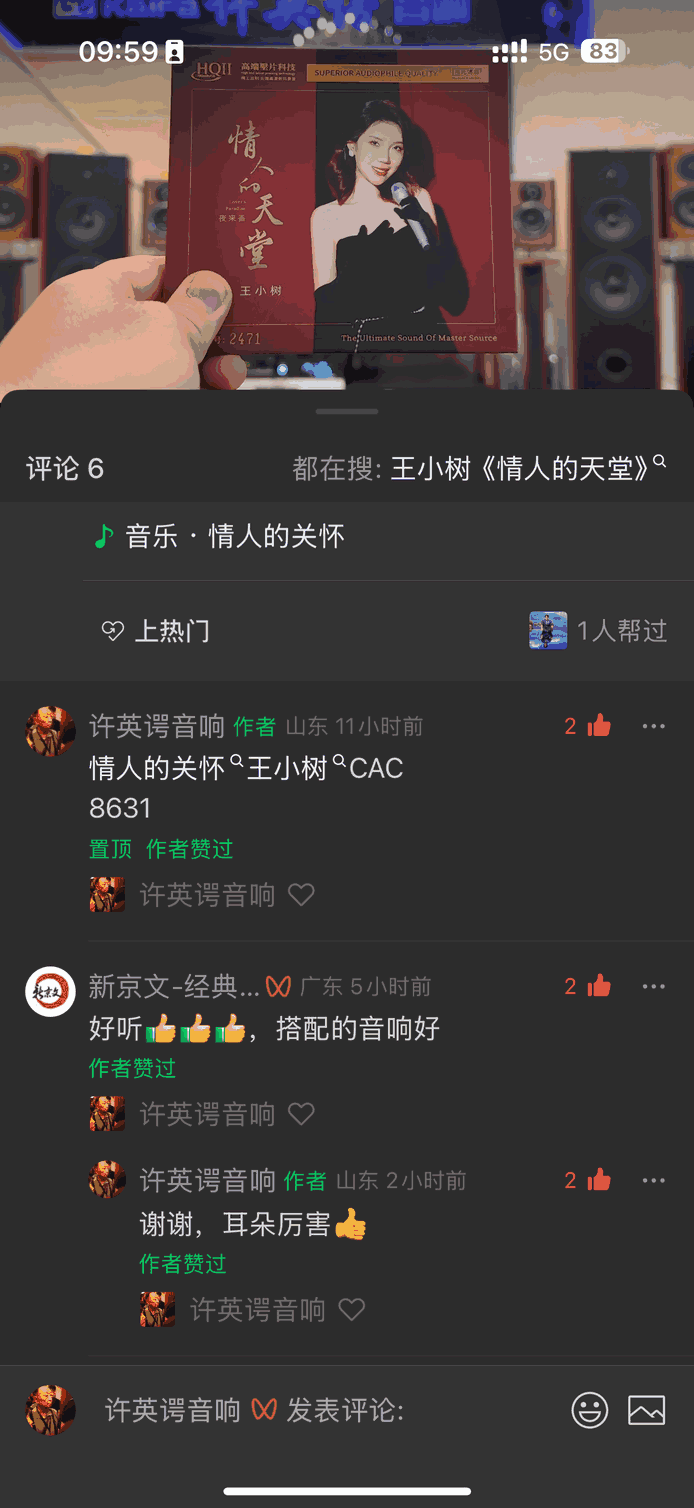Tap the heart under 谢谢，耳朵厉害 reply
This screenshot has height=1508, width=694.
click(351, 1309)
